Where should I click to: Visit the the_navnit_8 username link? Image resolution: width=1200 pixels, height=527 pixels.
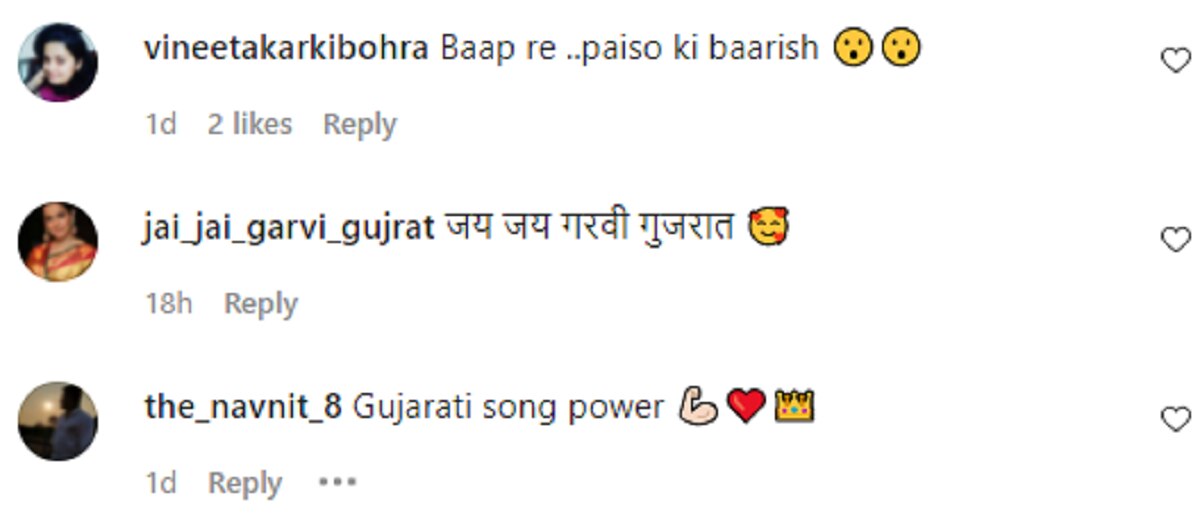tap(243, 407)
